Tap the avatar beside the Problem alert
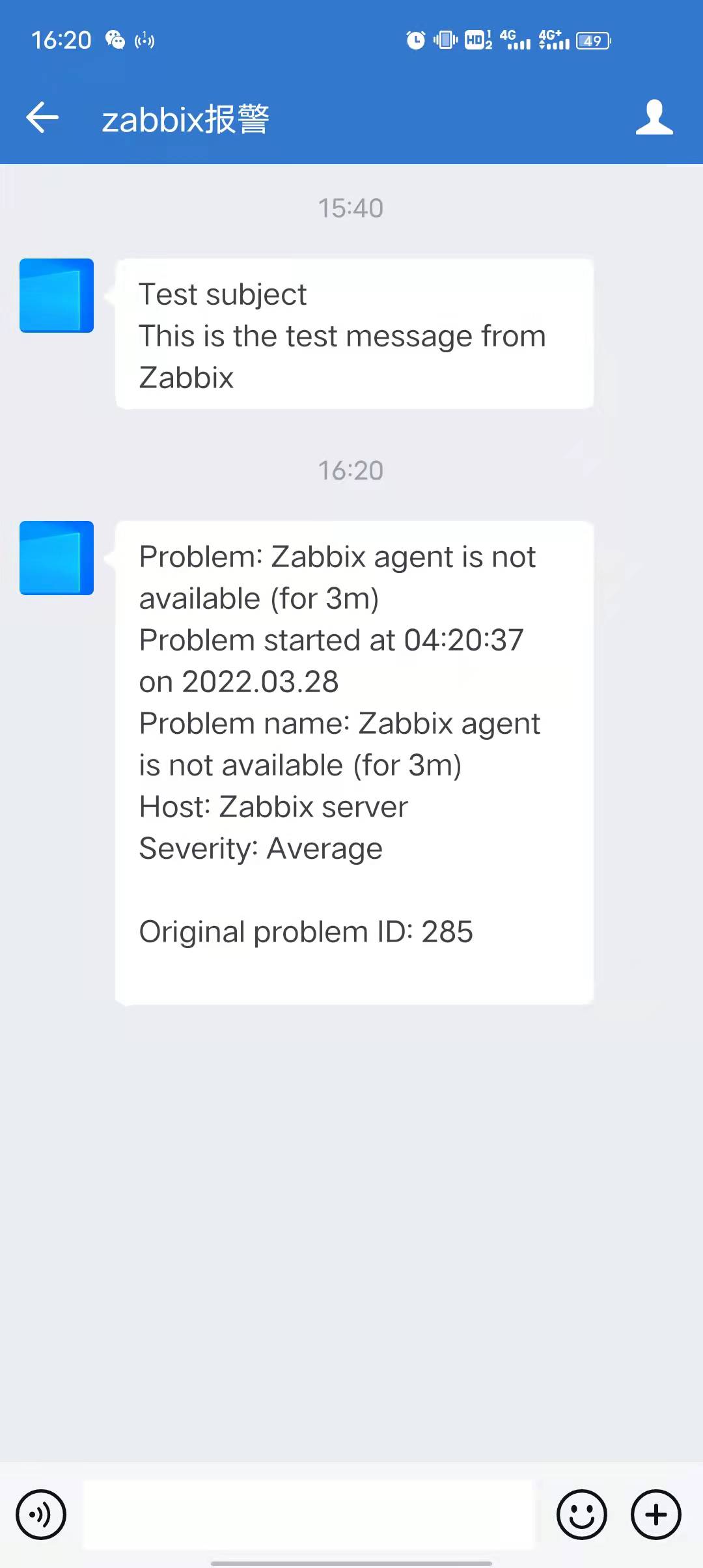Viewport: 703px width, 1568px height. (x=57, y=558)
